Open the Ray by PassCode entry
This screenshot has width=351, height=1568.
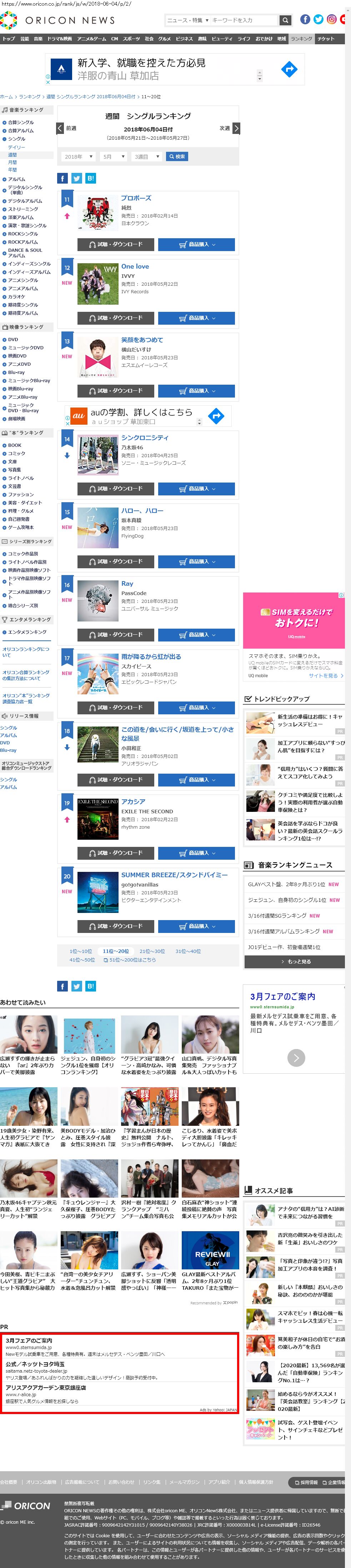click(x=127, y=583)
